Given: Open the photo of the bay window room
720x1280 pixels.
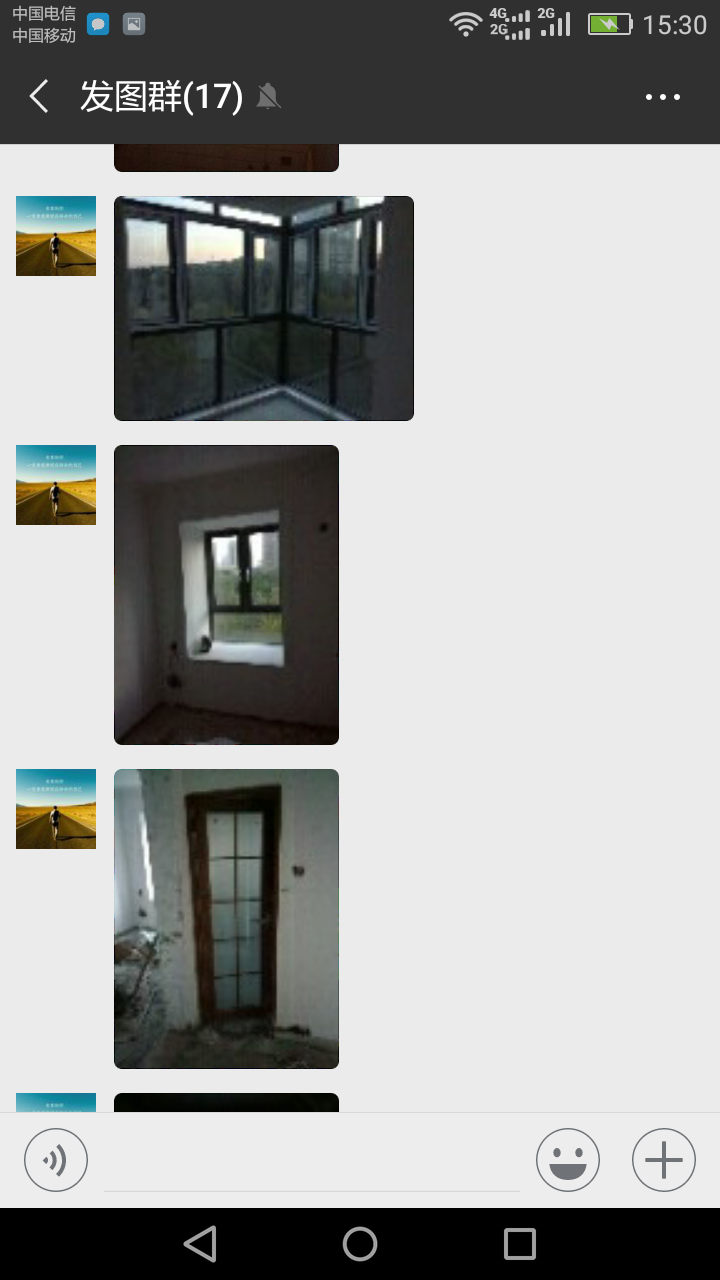Looking at the screenshot, I should (x=226, y=595).
